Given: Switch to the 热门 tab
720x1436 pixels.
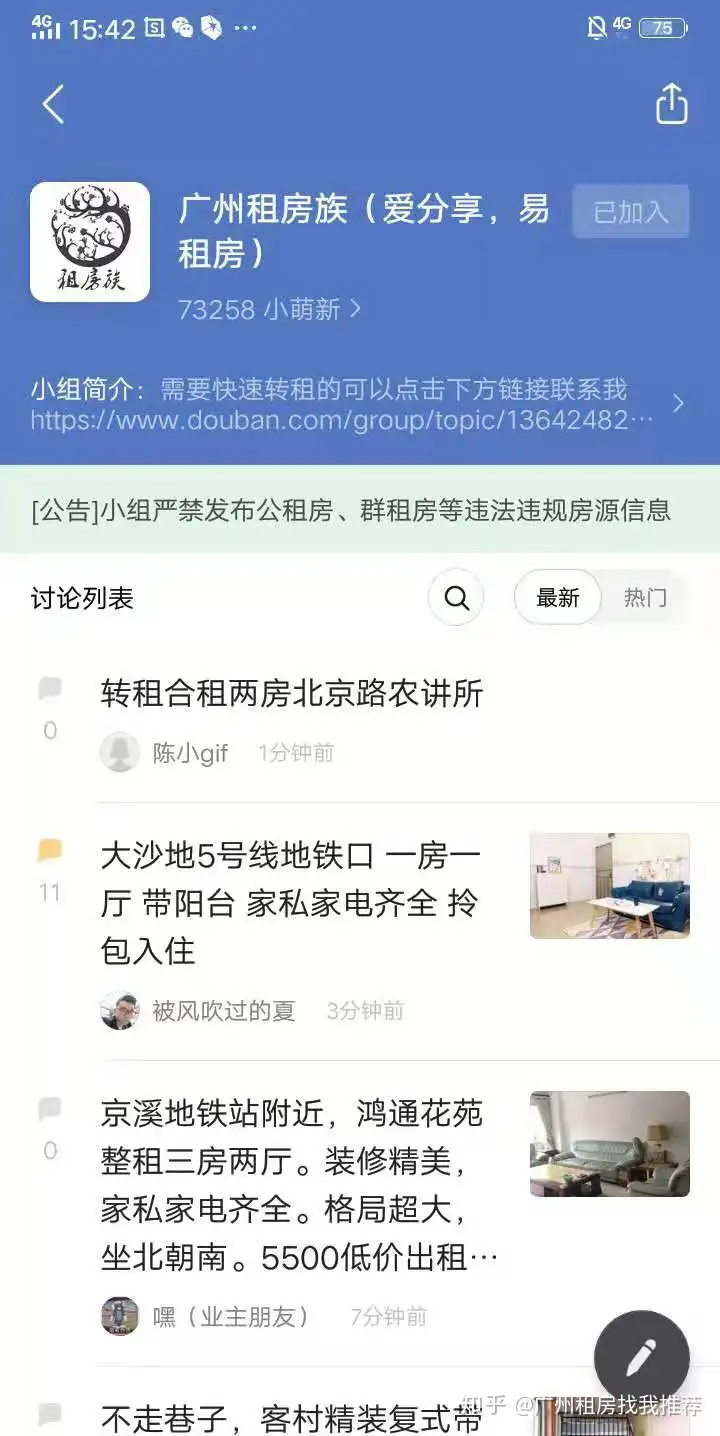Looking at the screenshot, I should 644,598.
